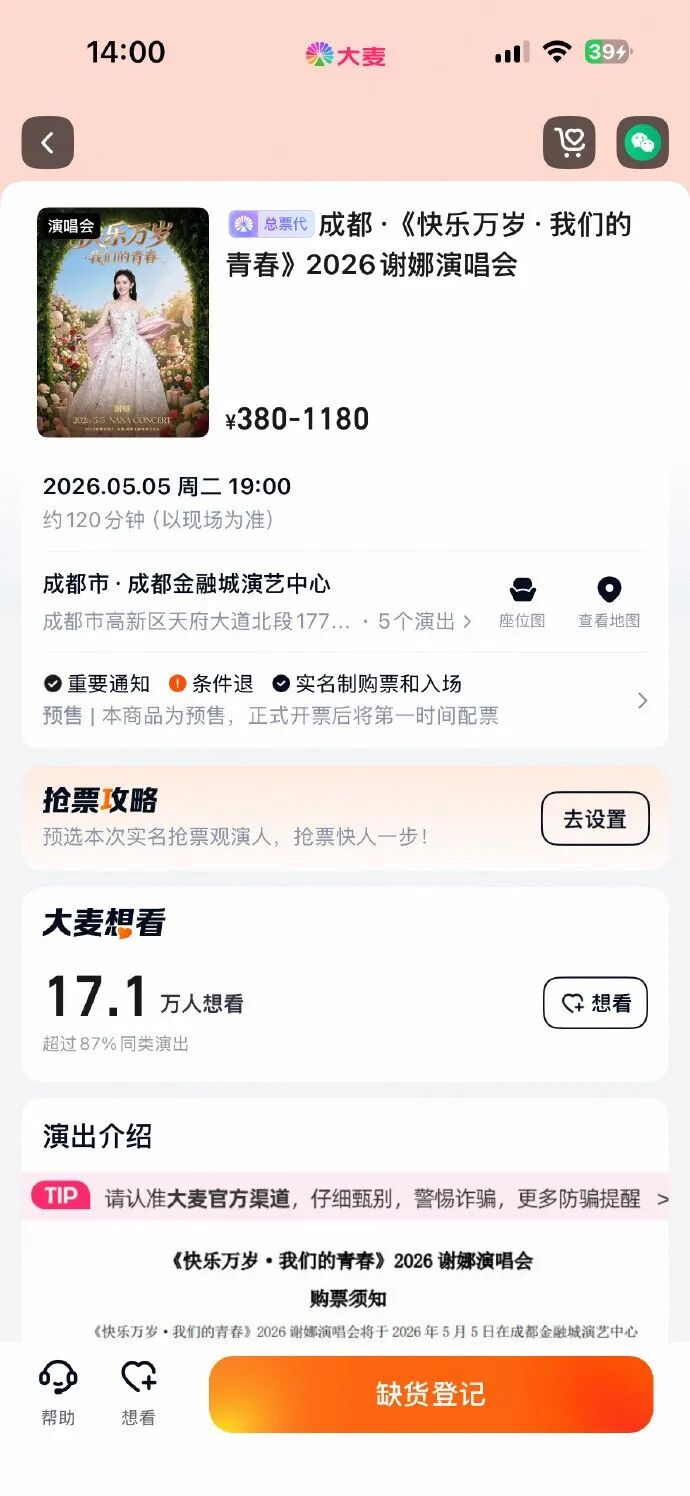
Task: Go back using the top-left arrow
Action: [47, 143]
